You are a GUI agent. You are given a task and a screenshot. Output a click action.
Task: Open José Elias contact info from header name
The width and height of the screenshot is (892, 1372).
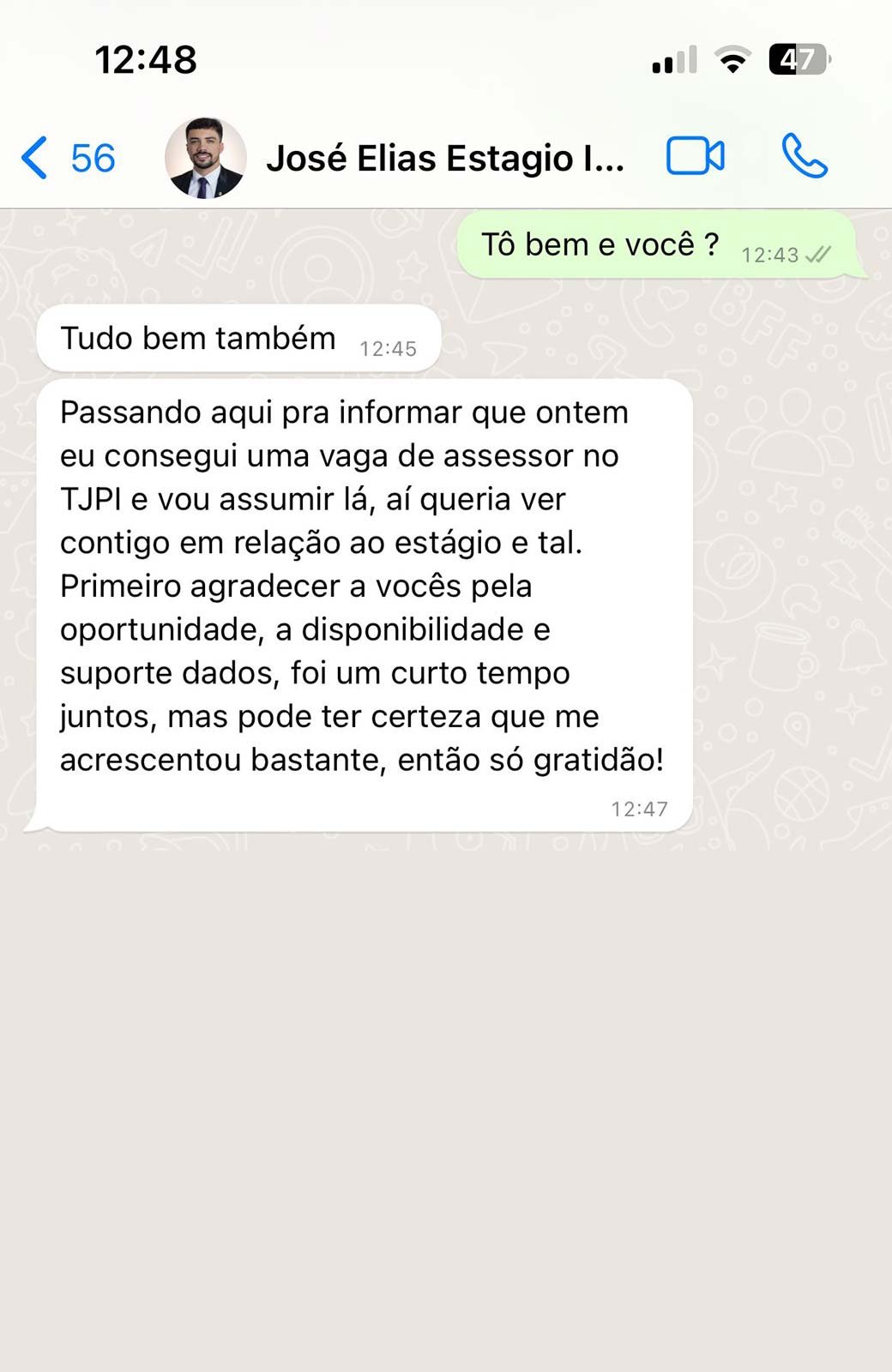click(x=444, y=159)
